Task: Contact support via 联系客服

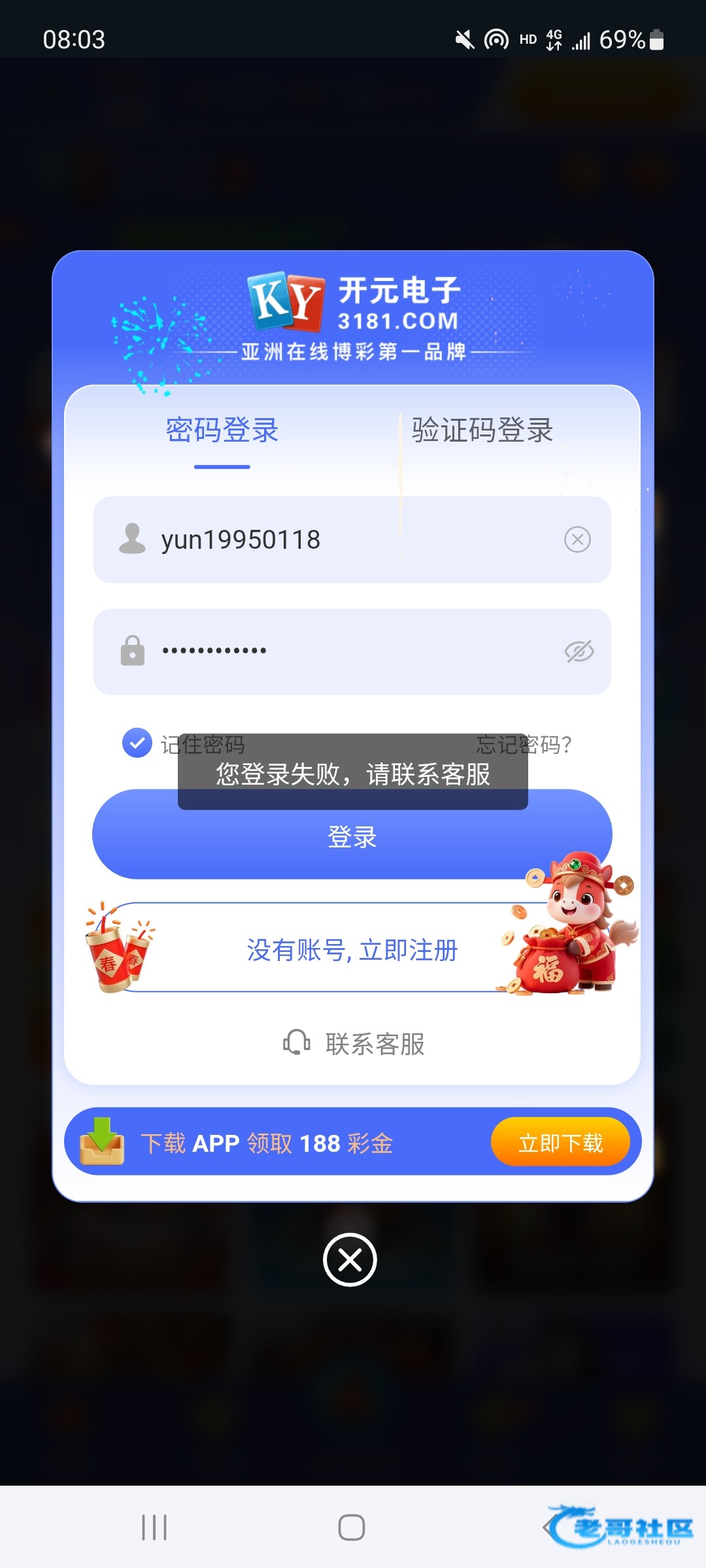Action: 354,1043
